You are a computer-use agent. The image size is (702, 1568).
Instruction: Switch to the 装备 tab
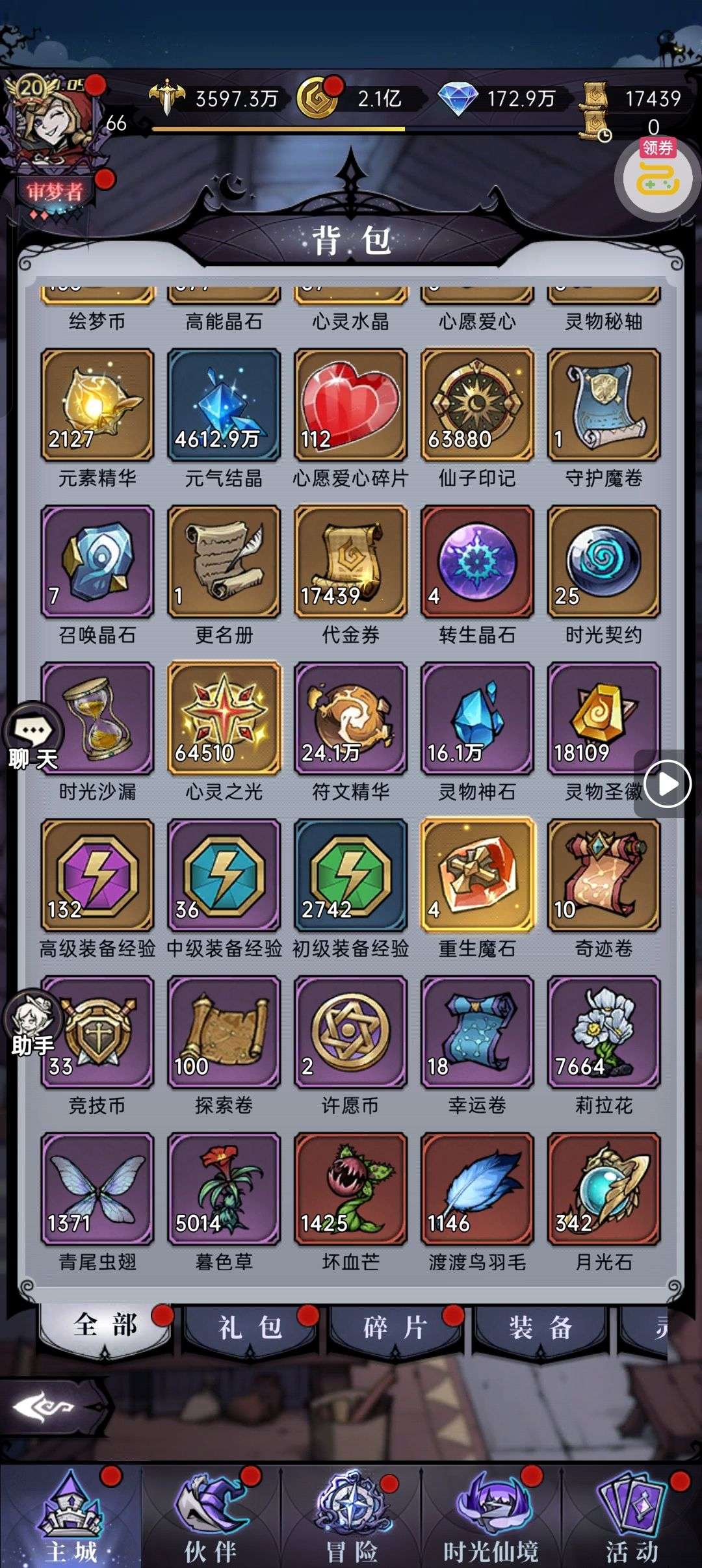click(540, 1327)
